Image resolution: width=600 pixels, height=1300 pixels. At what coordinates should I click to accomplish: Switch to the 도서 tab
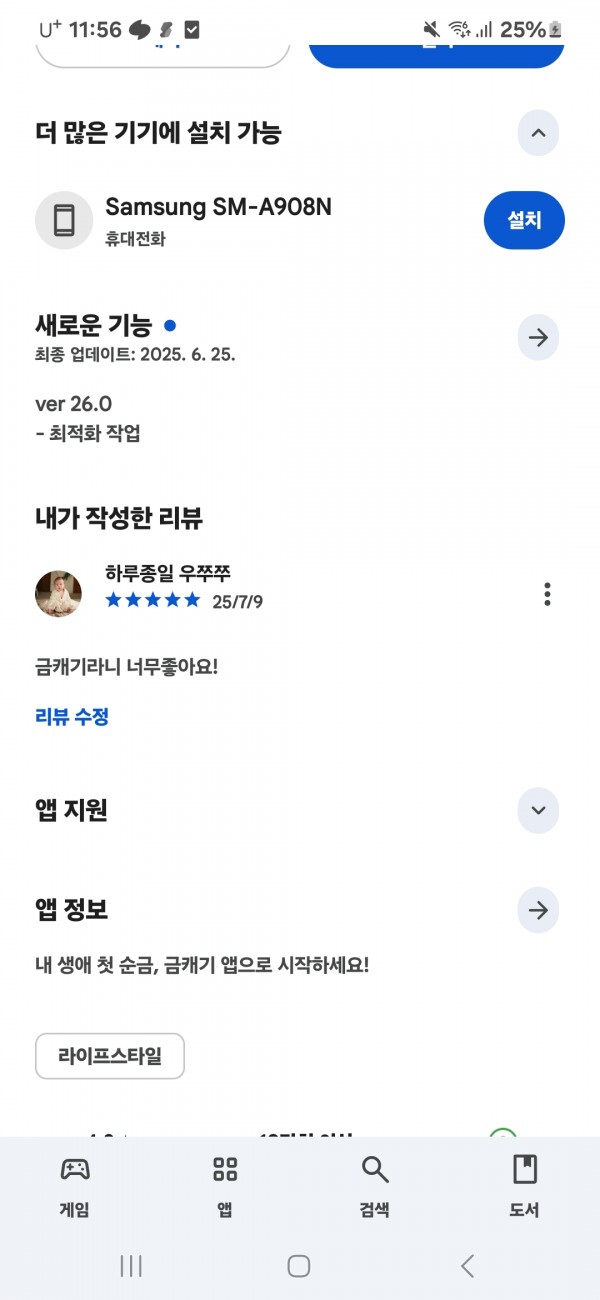pos(524,1186)
